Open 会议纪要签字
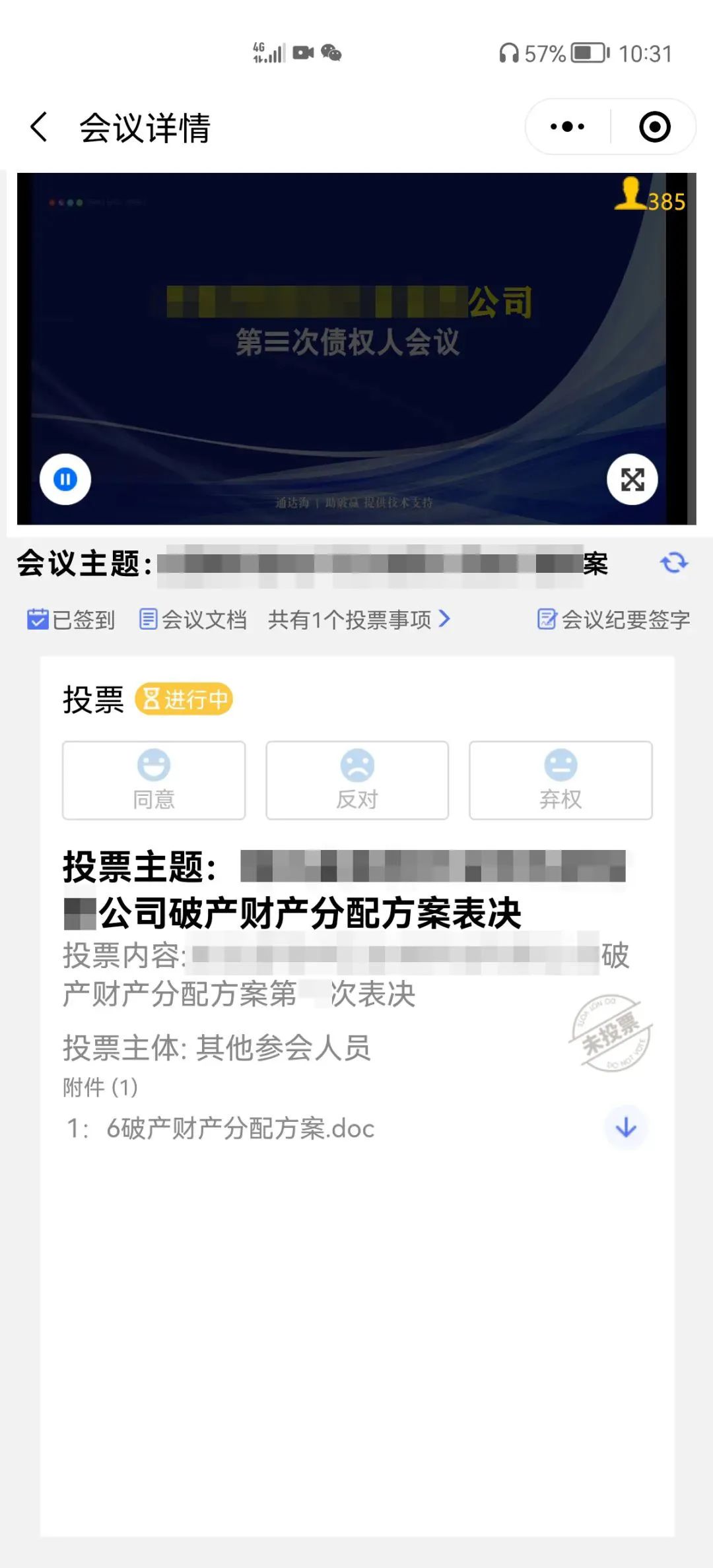713x1568 pixels. tap(614, 620)
